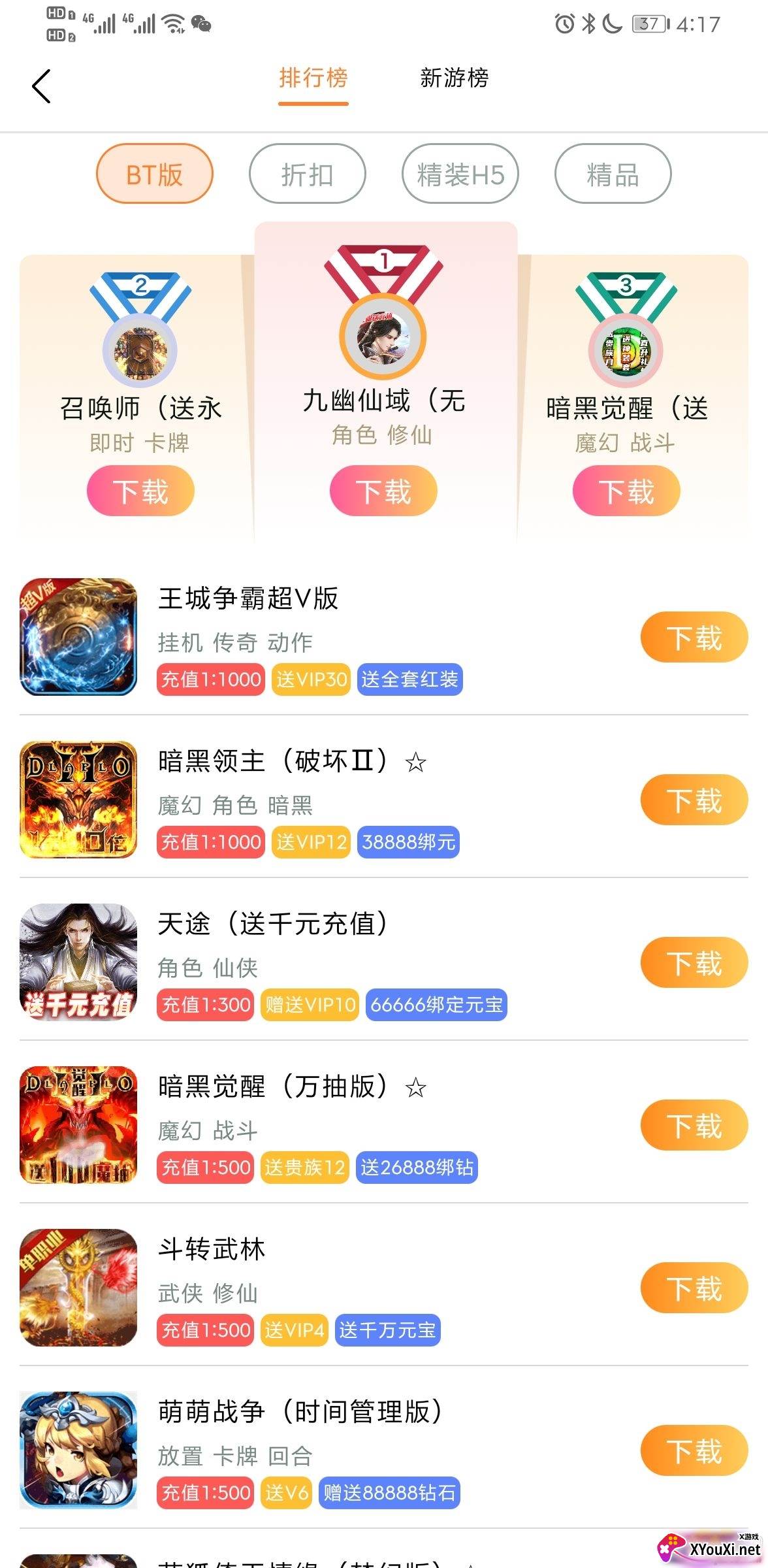Tap the 精品 filter chip

(613, 174)
